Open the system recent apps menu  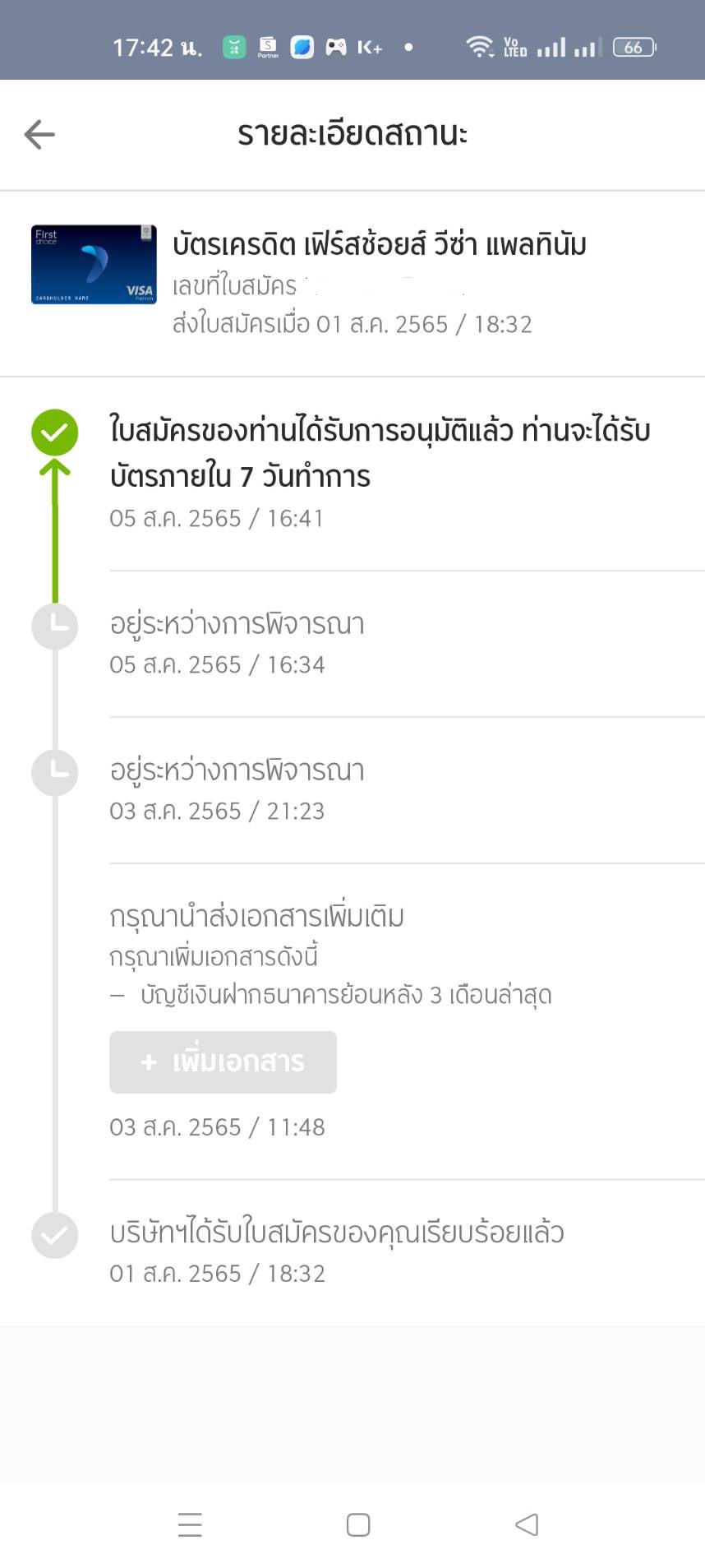190,1524
